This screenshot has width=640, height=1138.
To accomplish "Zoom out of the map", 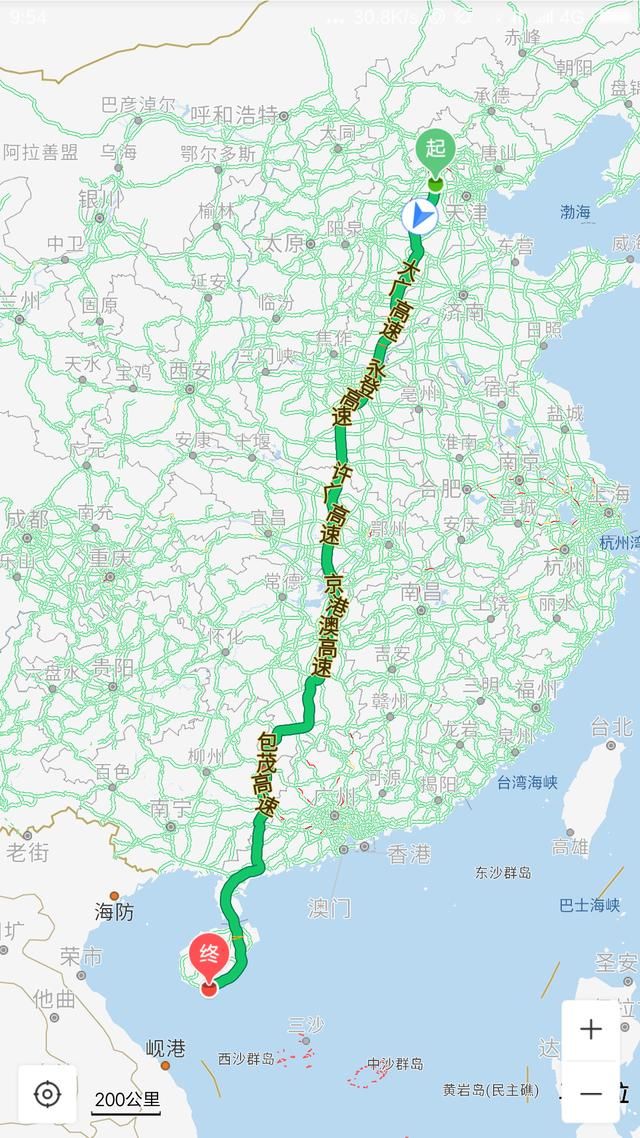I will [x=591, y=1093].
